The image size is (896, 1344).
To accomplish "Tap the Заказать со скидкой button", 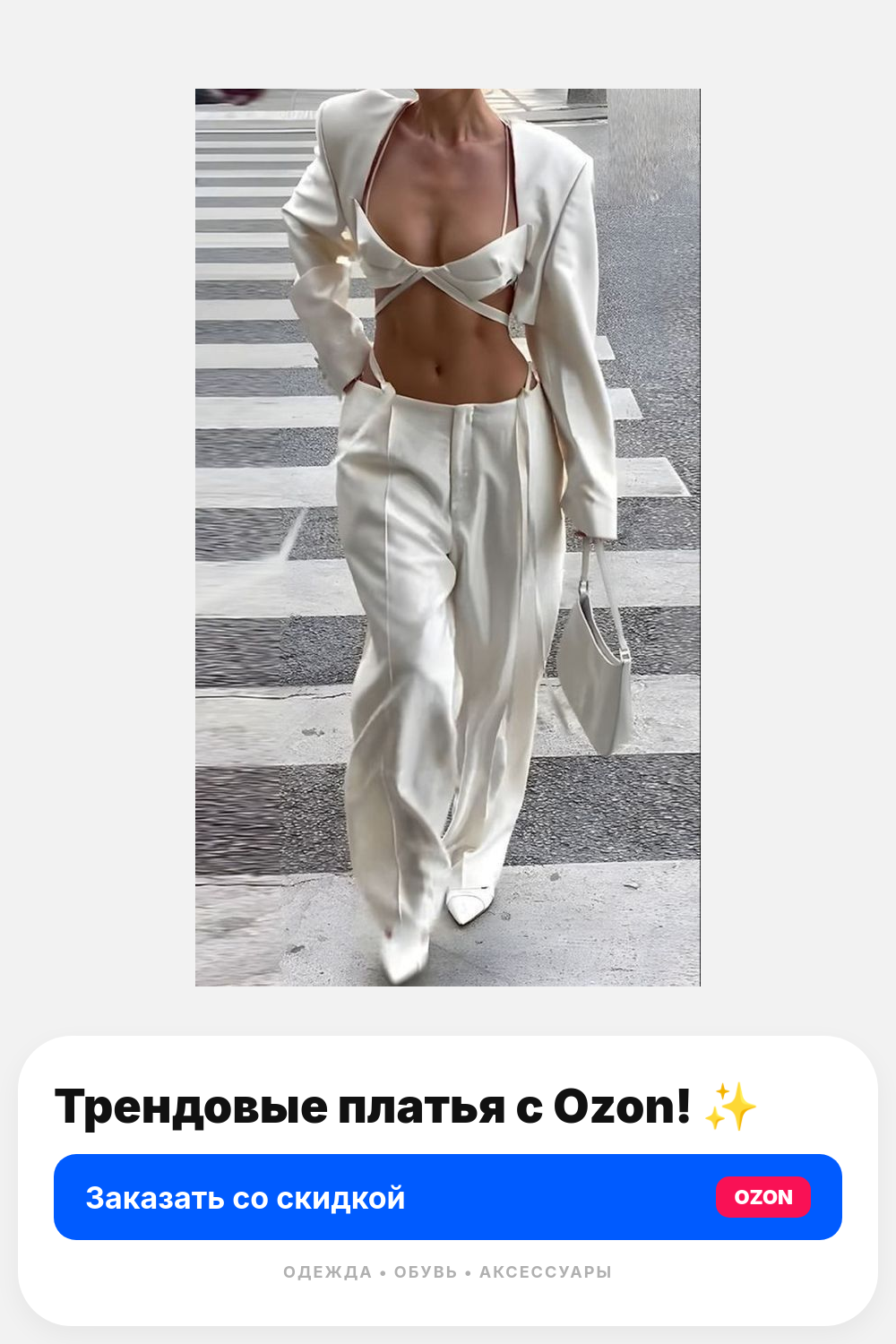I will 447,1197.
